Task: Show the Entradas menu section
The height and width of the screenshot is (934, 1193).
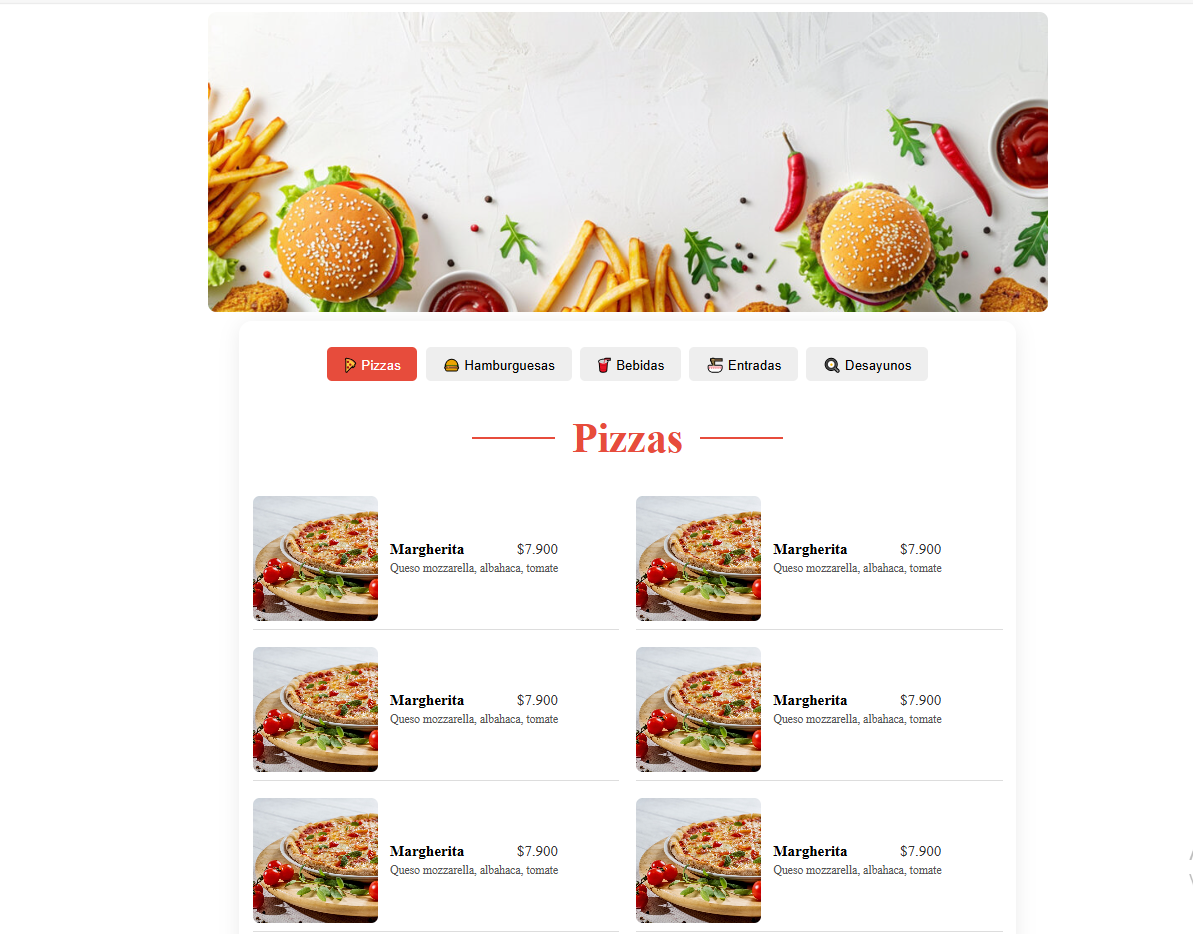Action: click(x=743, y=365)
